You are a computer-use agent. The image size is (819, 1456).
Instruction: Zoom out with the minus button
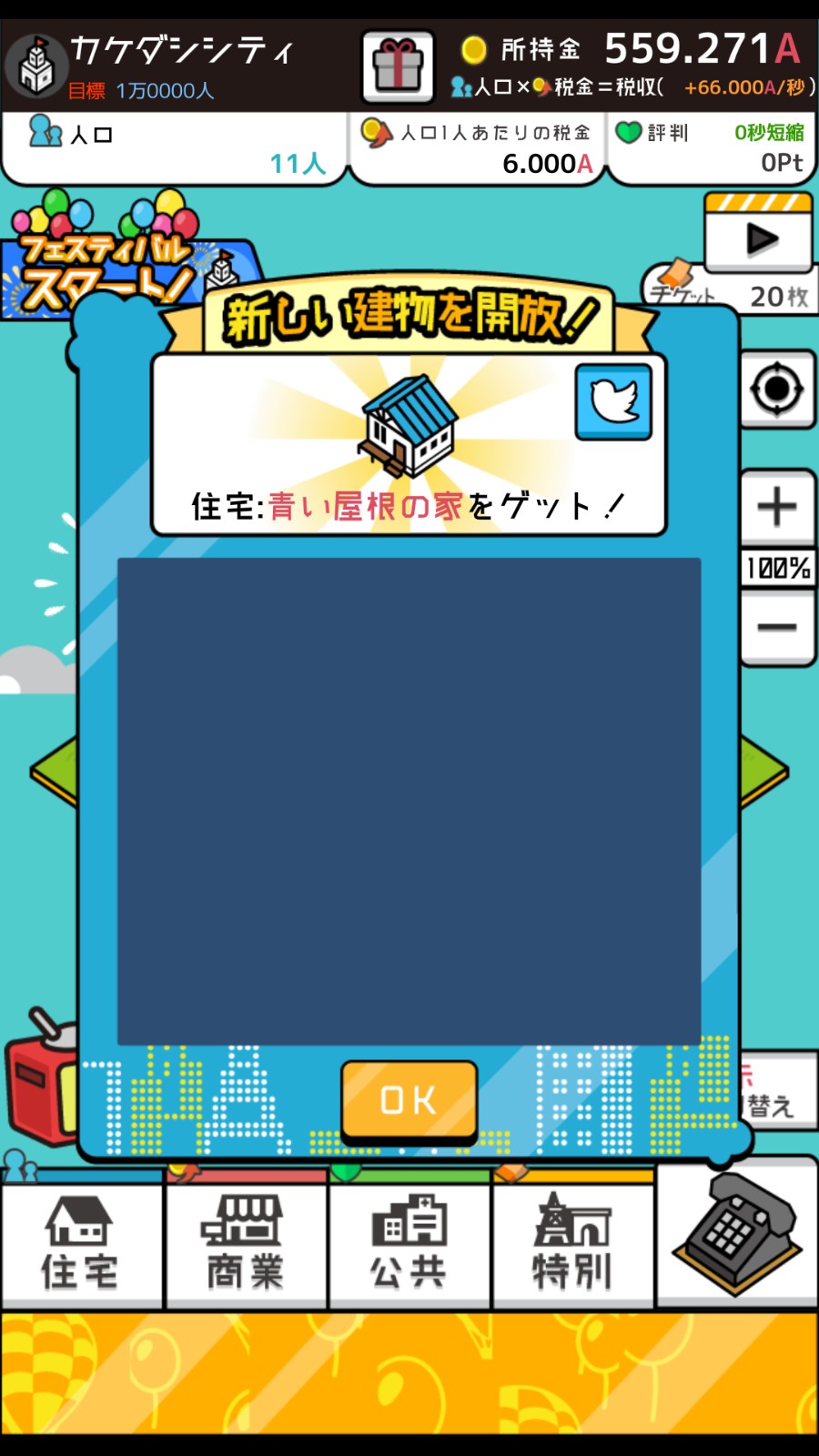(776, 628)
